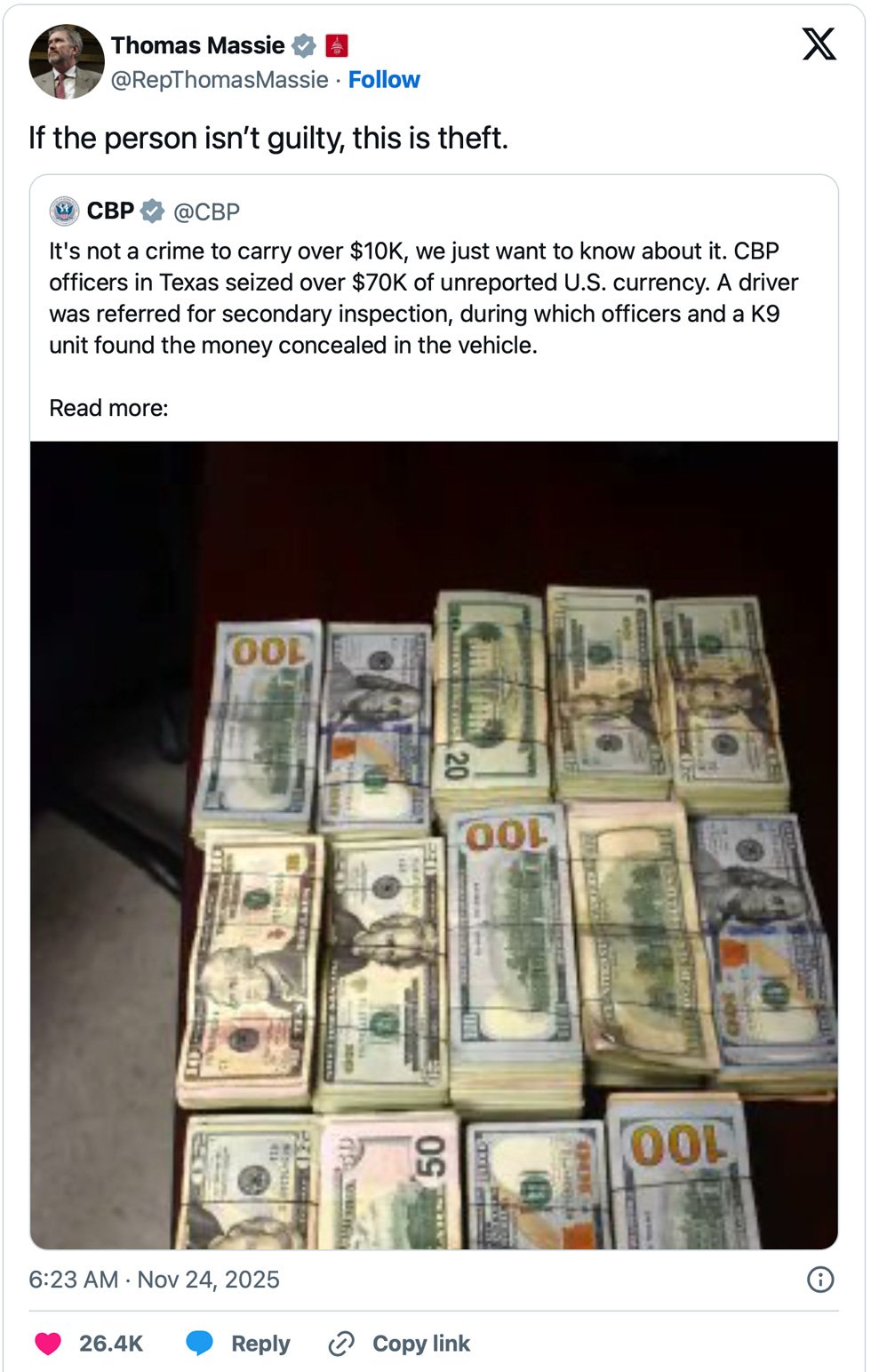Open the 6:23 AM · Nov 24, 2025 timestamp
This screenshot has width=871, height=1372.
154,1279
